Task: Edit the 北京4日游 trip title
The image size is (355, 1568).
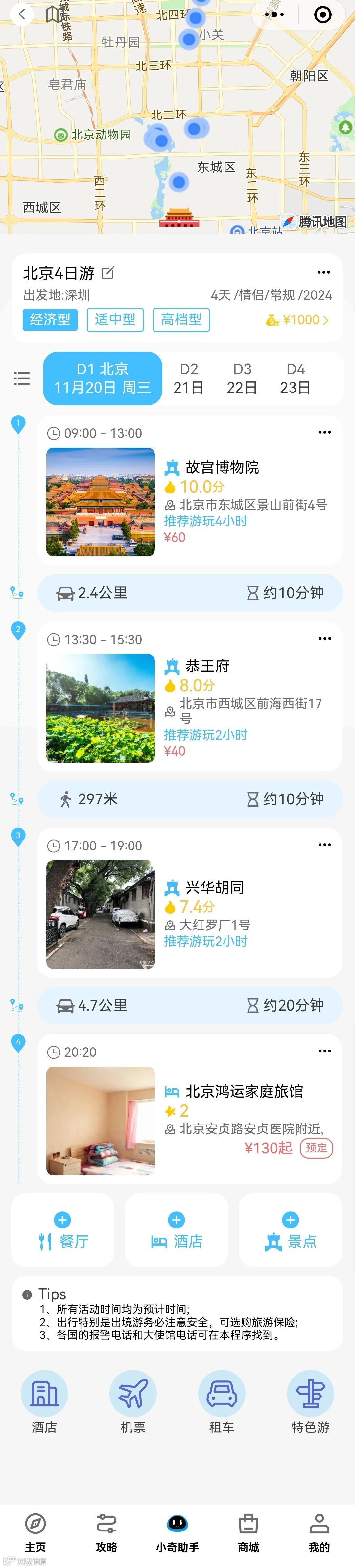Action: 107,273
